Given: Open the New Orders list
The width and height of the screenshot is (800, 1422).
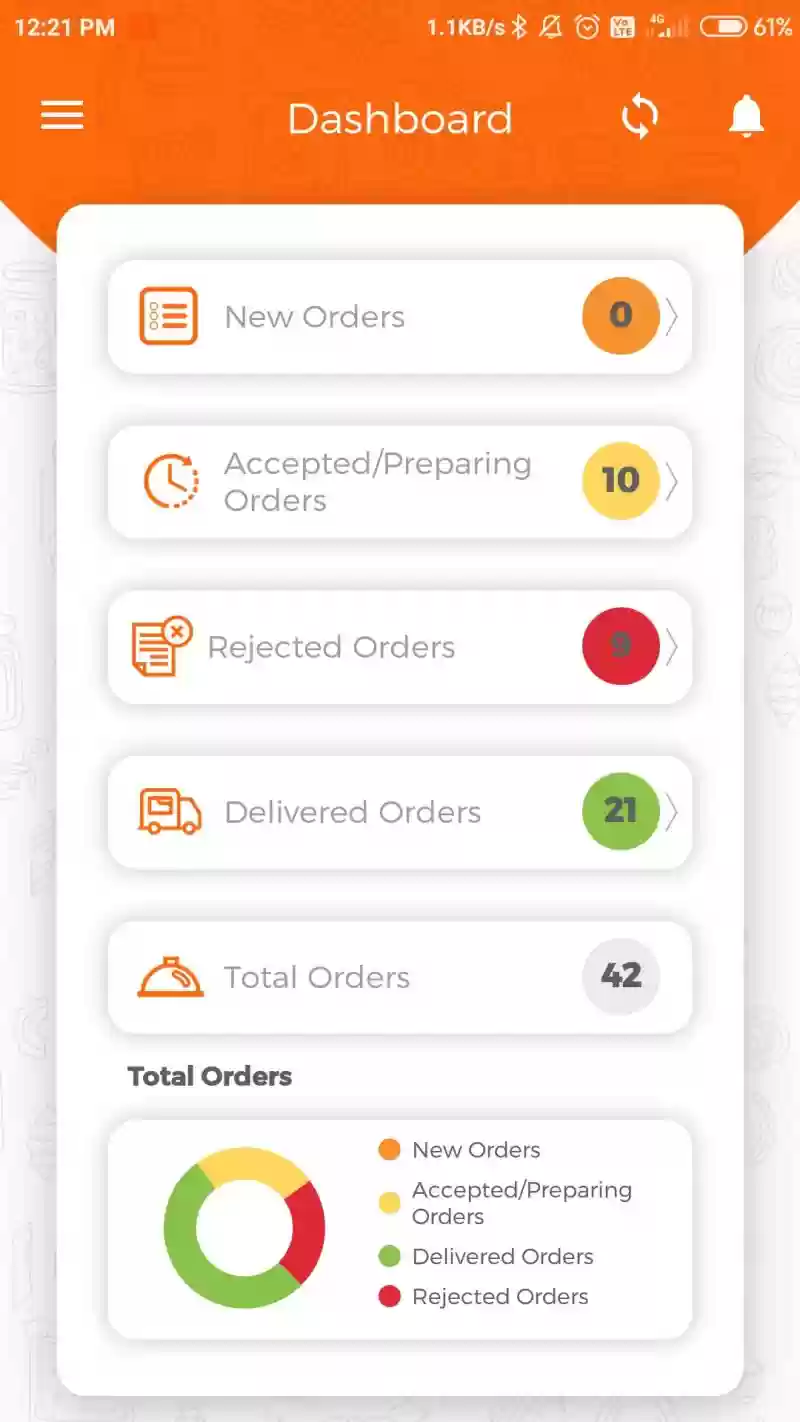Looking at the screenshot, I should pos(399,317).
